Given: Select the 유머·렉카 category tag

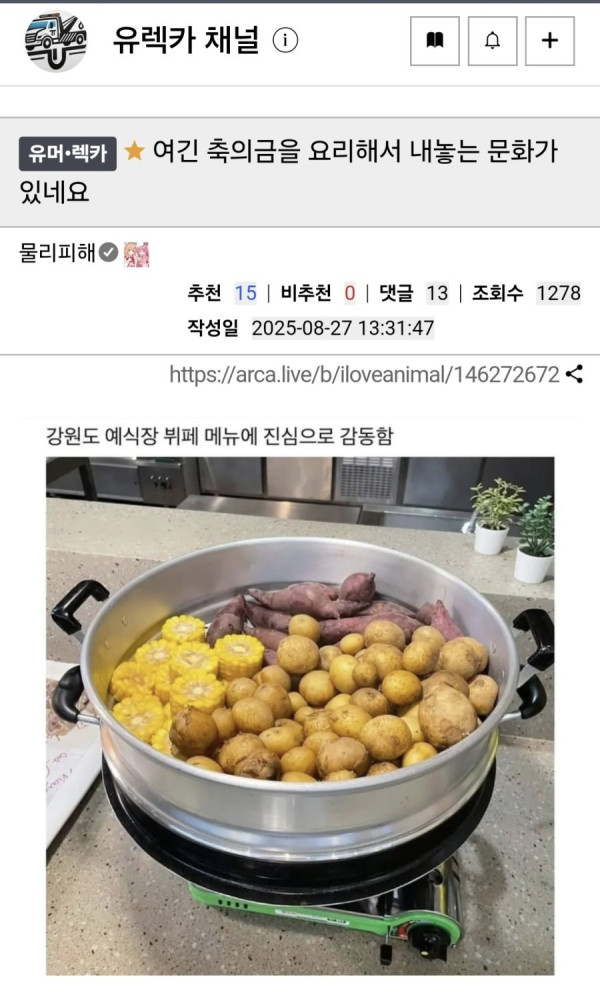Looking at the screenshot, I should coord(68,153).
